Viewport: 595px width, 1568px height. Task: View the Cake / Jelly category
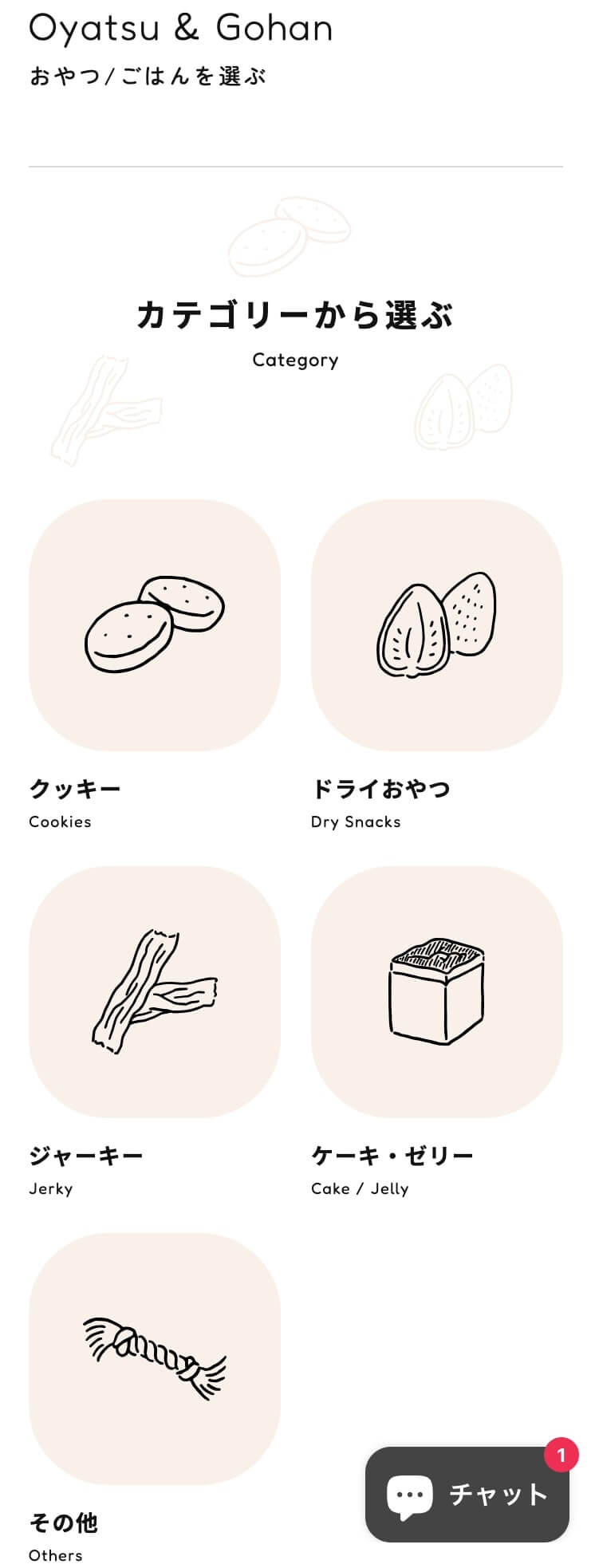(436, 991)
